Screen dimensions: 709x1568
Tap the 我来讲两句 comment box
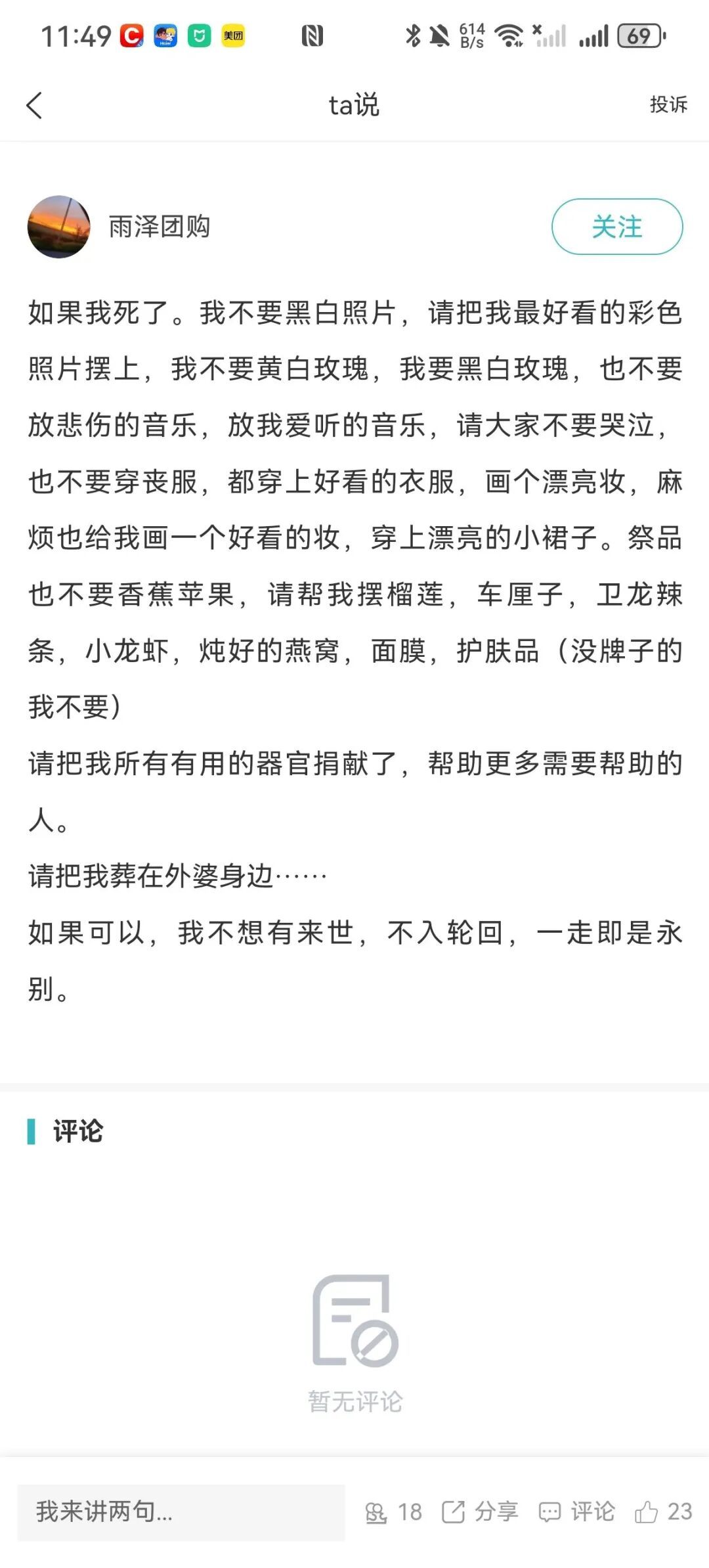(x=181, y=1512)
